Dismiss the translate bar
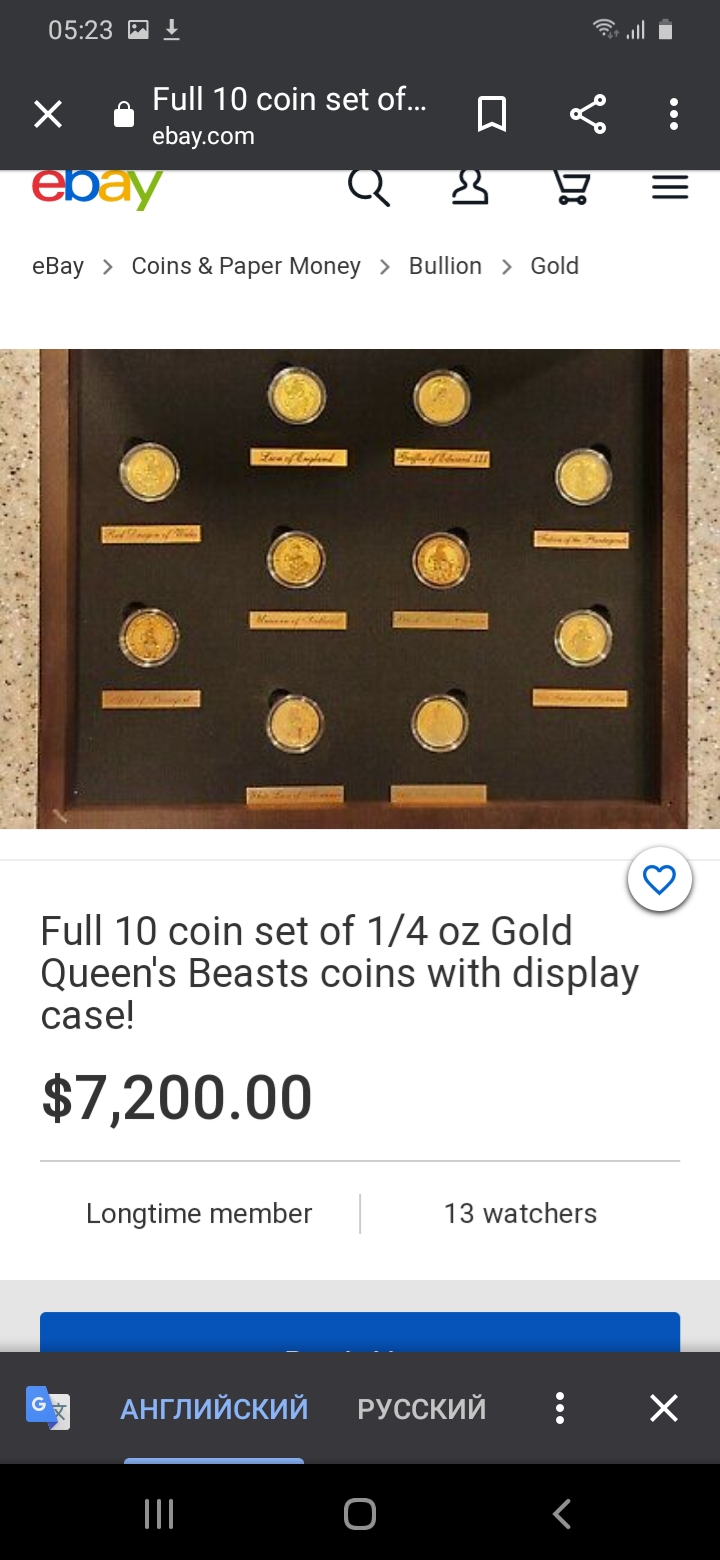 coord(664,1408)
